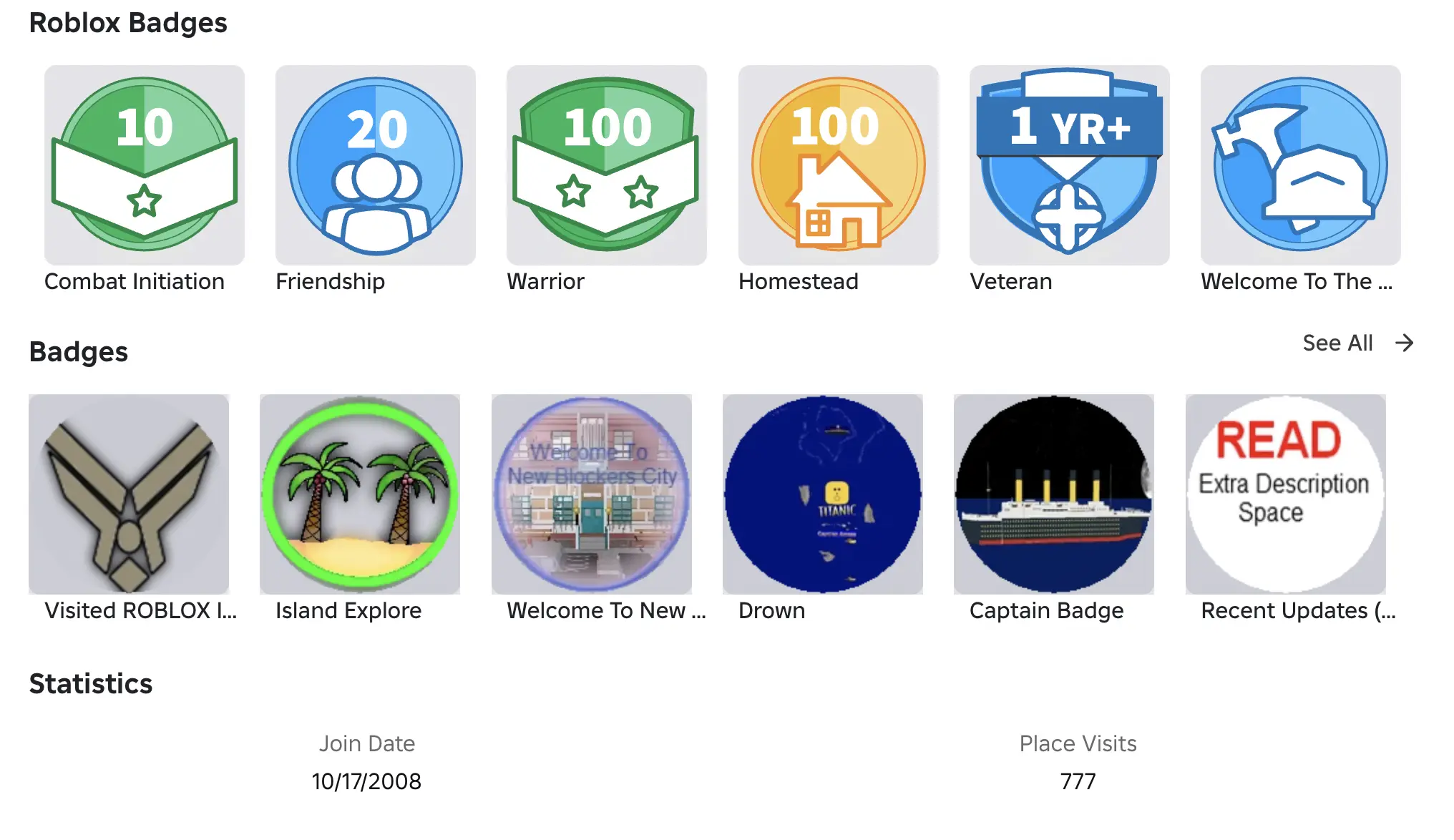View the Welcome To New Blockers City badge
The height and width of the screenshot is (840, 1454).
point(592,494)
